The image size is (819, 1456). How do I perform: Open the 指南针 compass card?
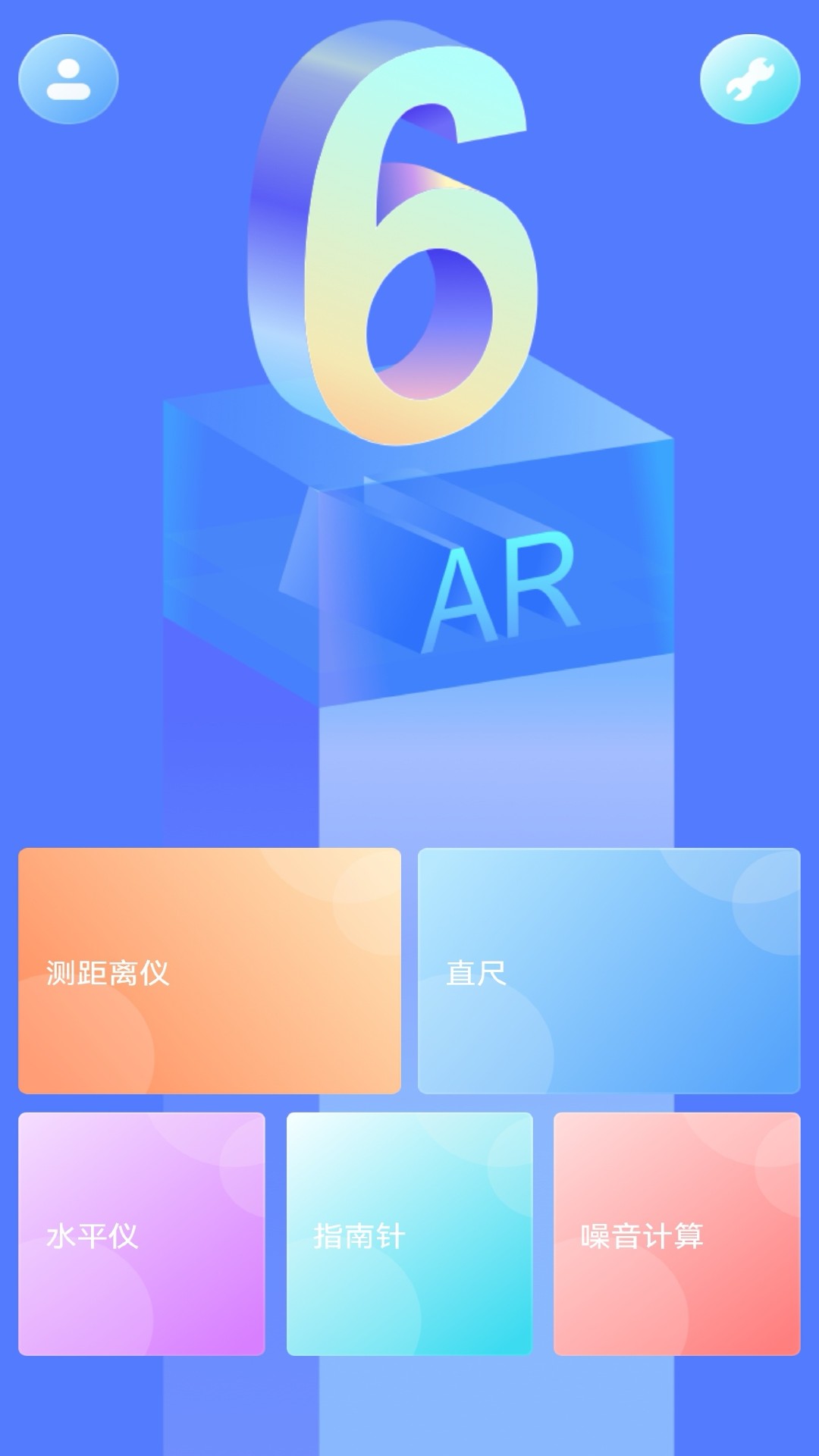pos(409,1234)
